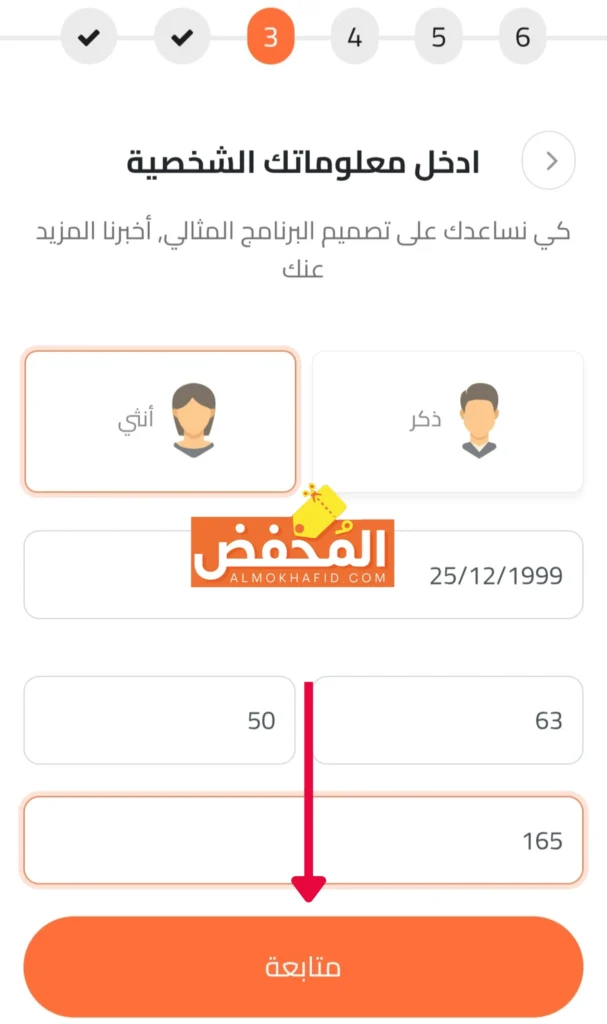Edit the height field showing 165
607x1024 pixels.
(303, 840)
